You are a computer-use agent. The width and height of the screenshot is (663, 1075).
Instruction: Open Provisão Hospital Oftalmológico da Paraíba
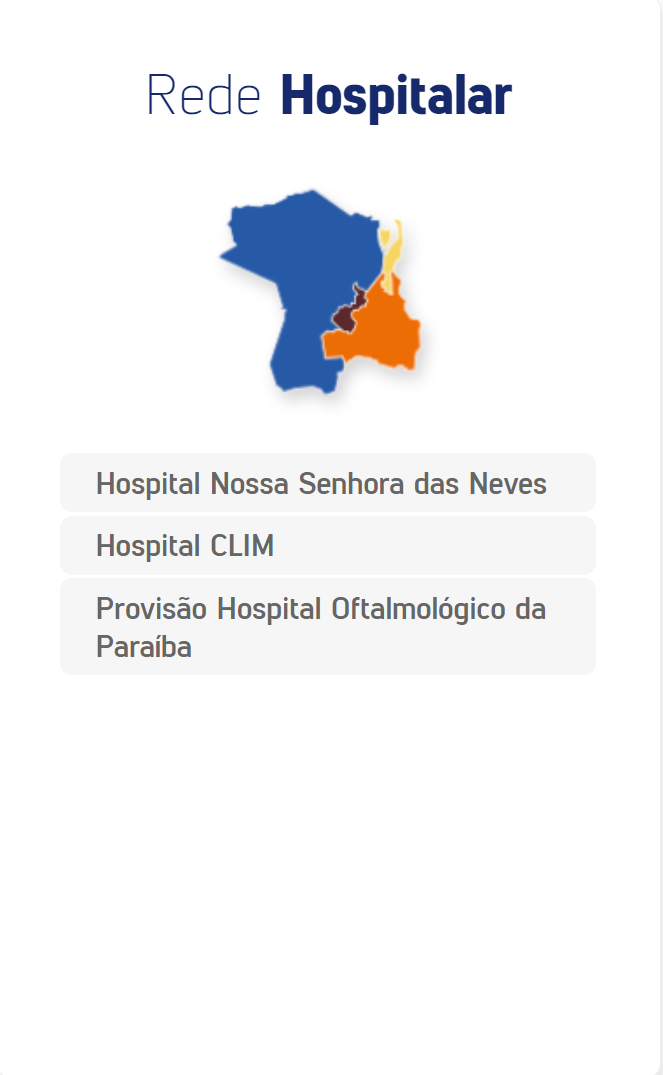pyautogui.click(x=328, y=627)
